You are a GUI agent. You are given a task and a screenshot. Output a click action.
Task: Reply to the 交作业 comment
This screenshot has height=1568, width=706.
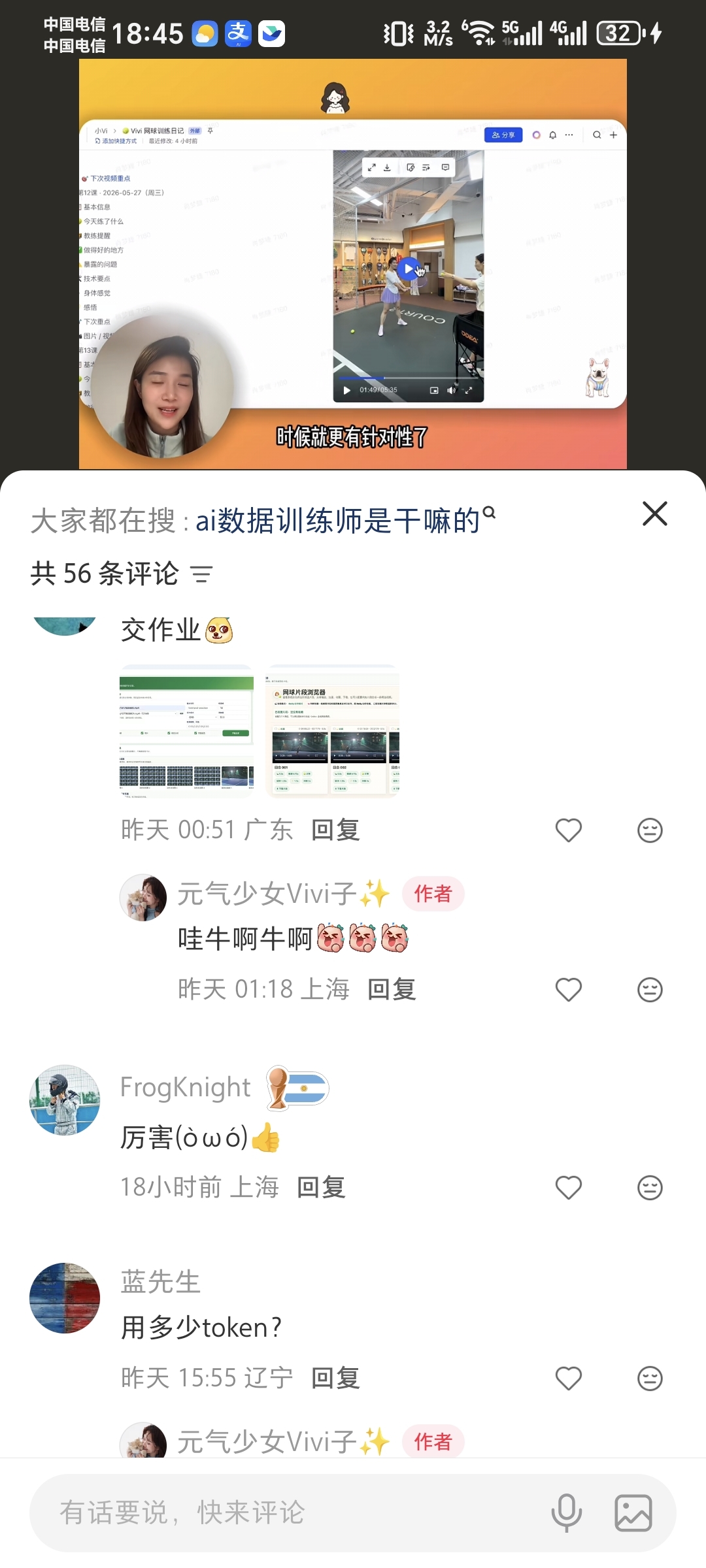(335, 830)
